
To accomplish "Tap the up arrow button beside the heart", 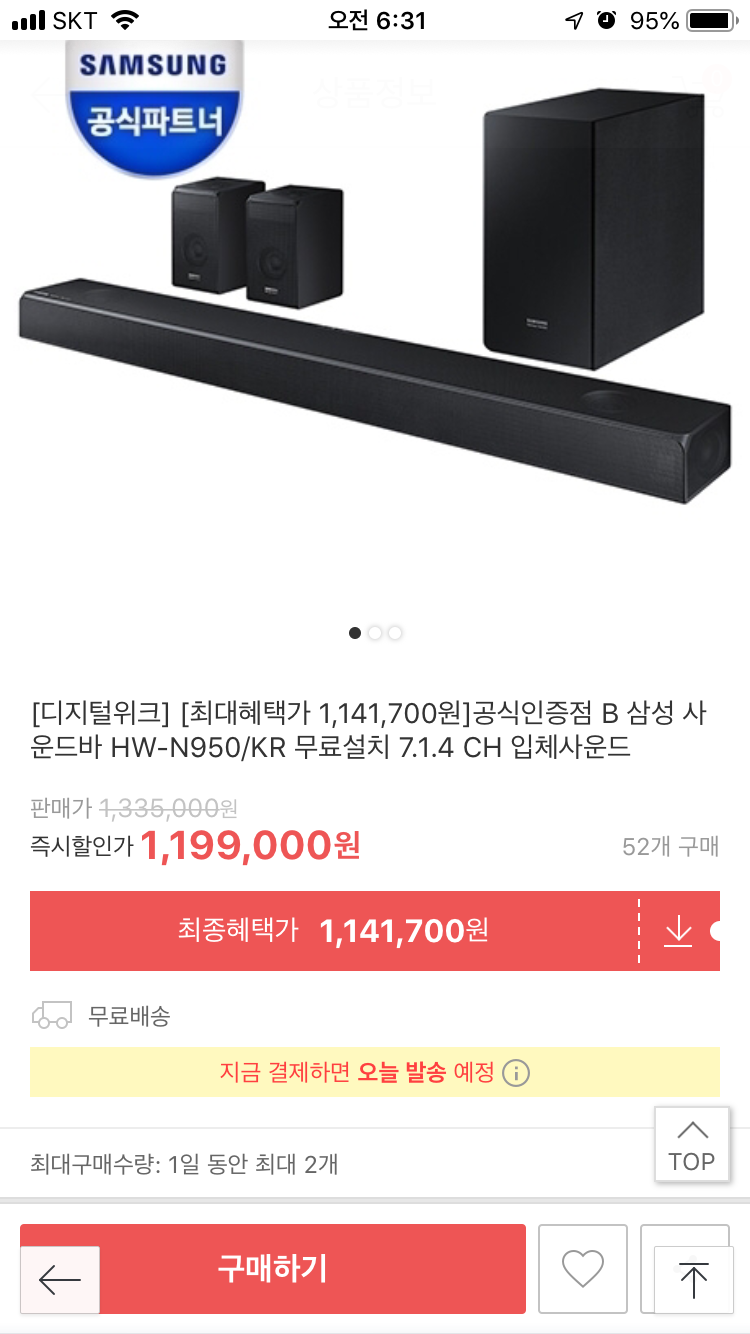I will pyautogui.click(x=692, y=1279).
